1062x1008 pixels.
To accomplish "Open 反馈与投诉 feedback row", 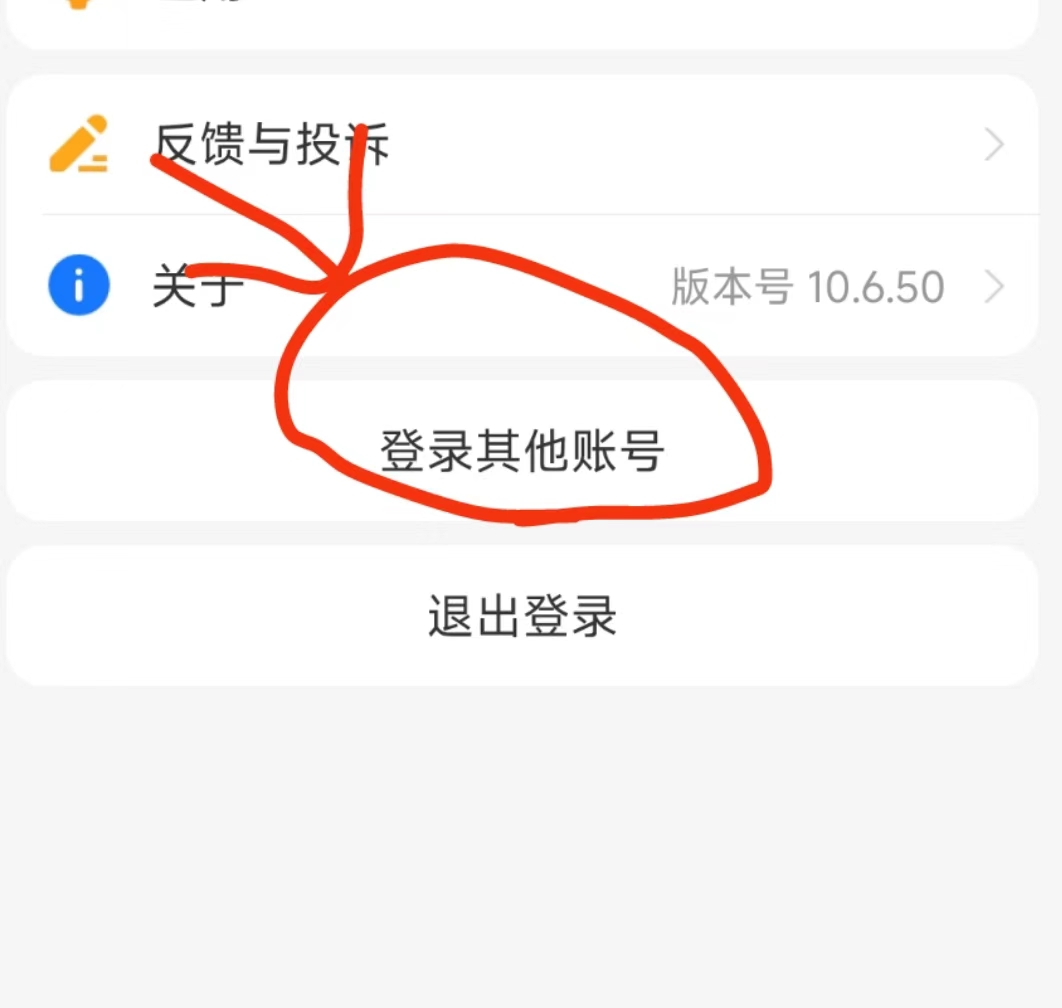I will 520,146.
